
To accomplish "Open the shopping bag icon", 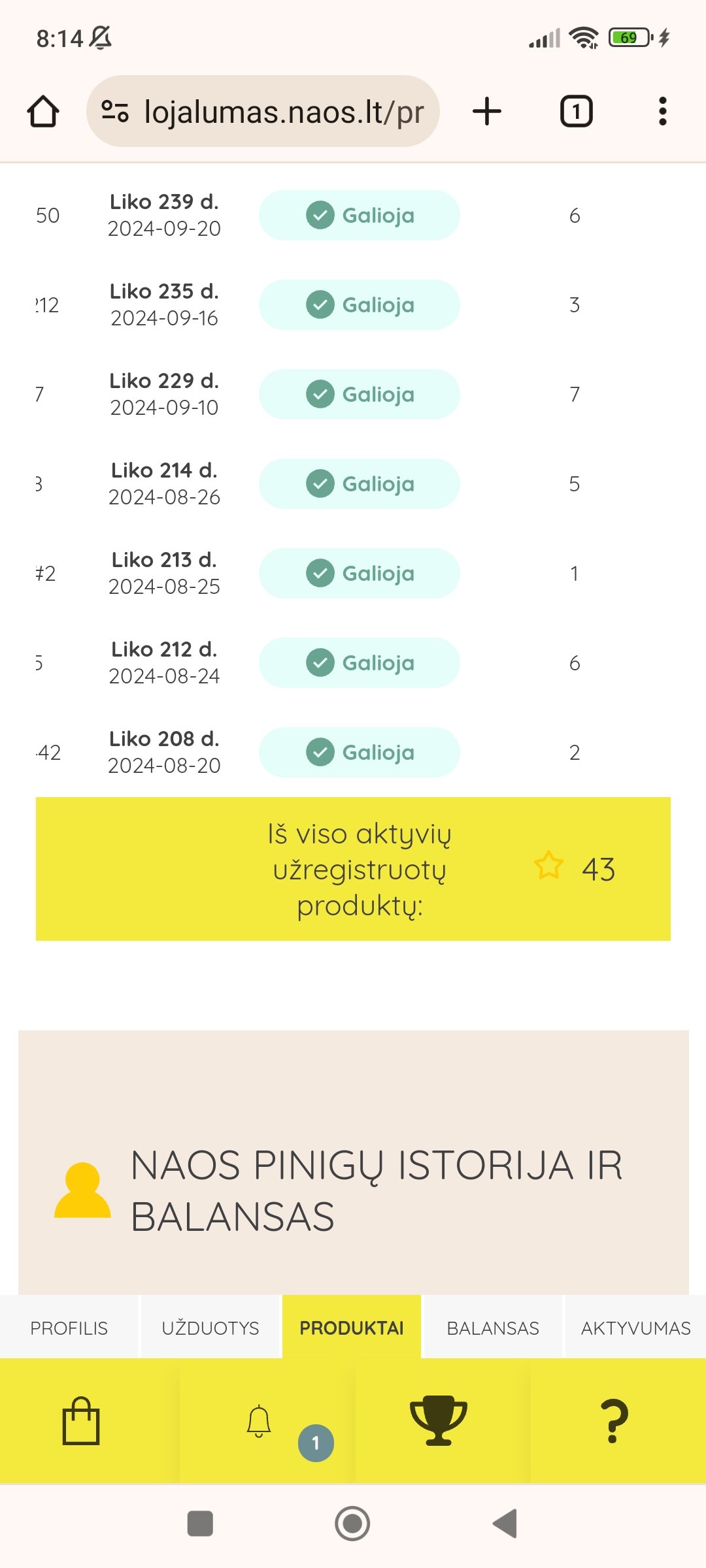I will pyautogui.click(x=81, y=1421).
